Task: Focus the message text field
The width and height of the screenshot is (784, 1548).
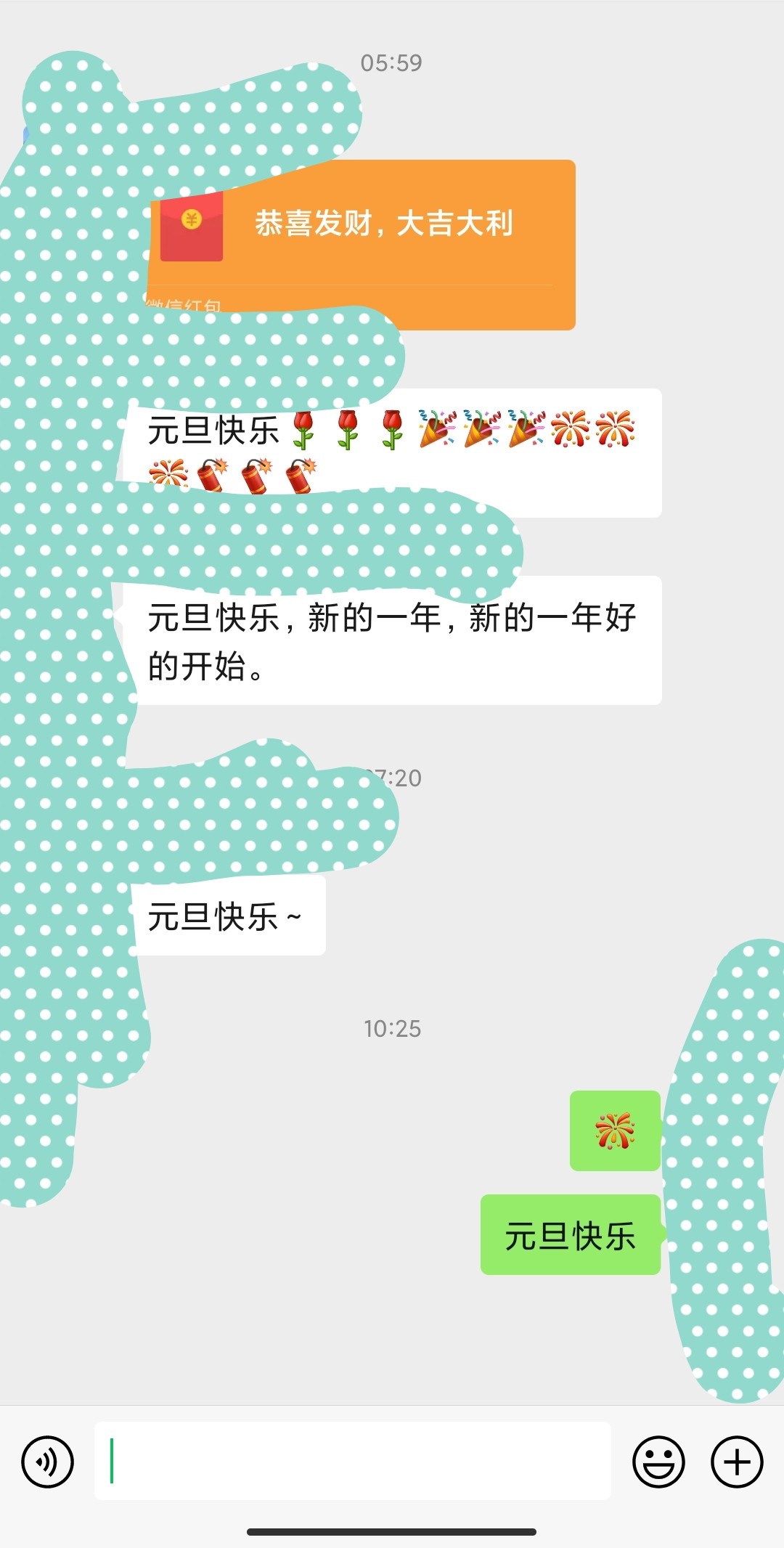Action: [x=352, y=1461]
